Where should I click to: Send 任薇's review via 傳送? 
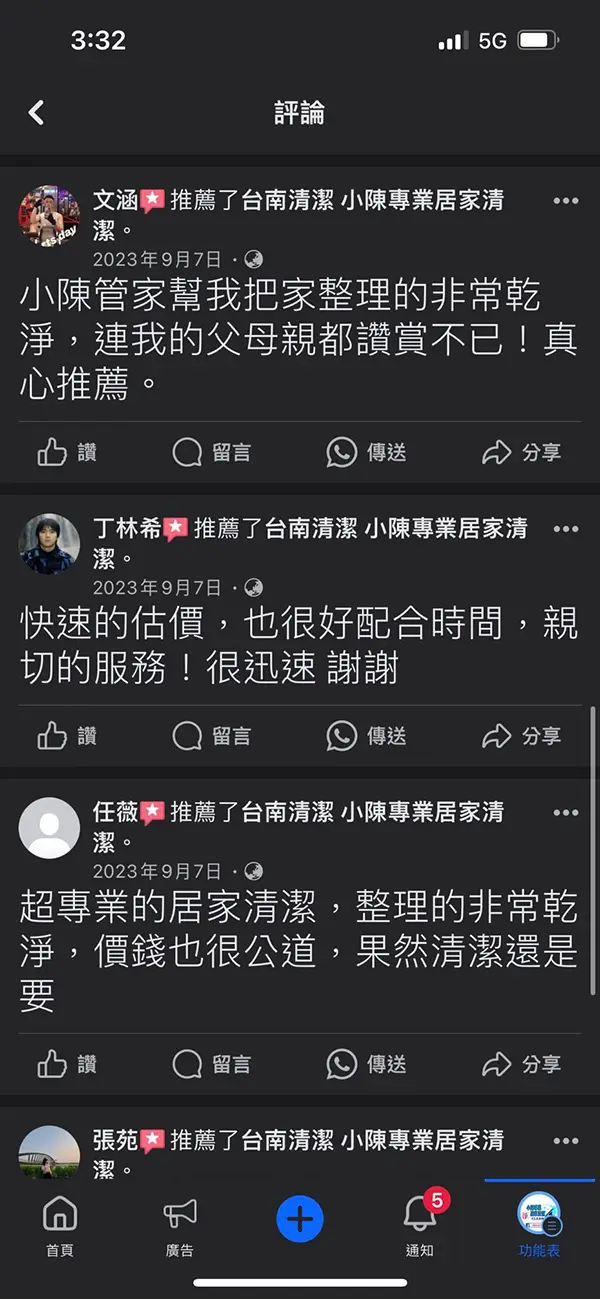[366, 1065]
